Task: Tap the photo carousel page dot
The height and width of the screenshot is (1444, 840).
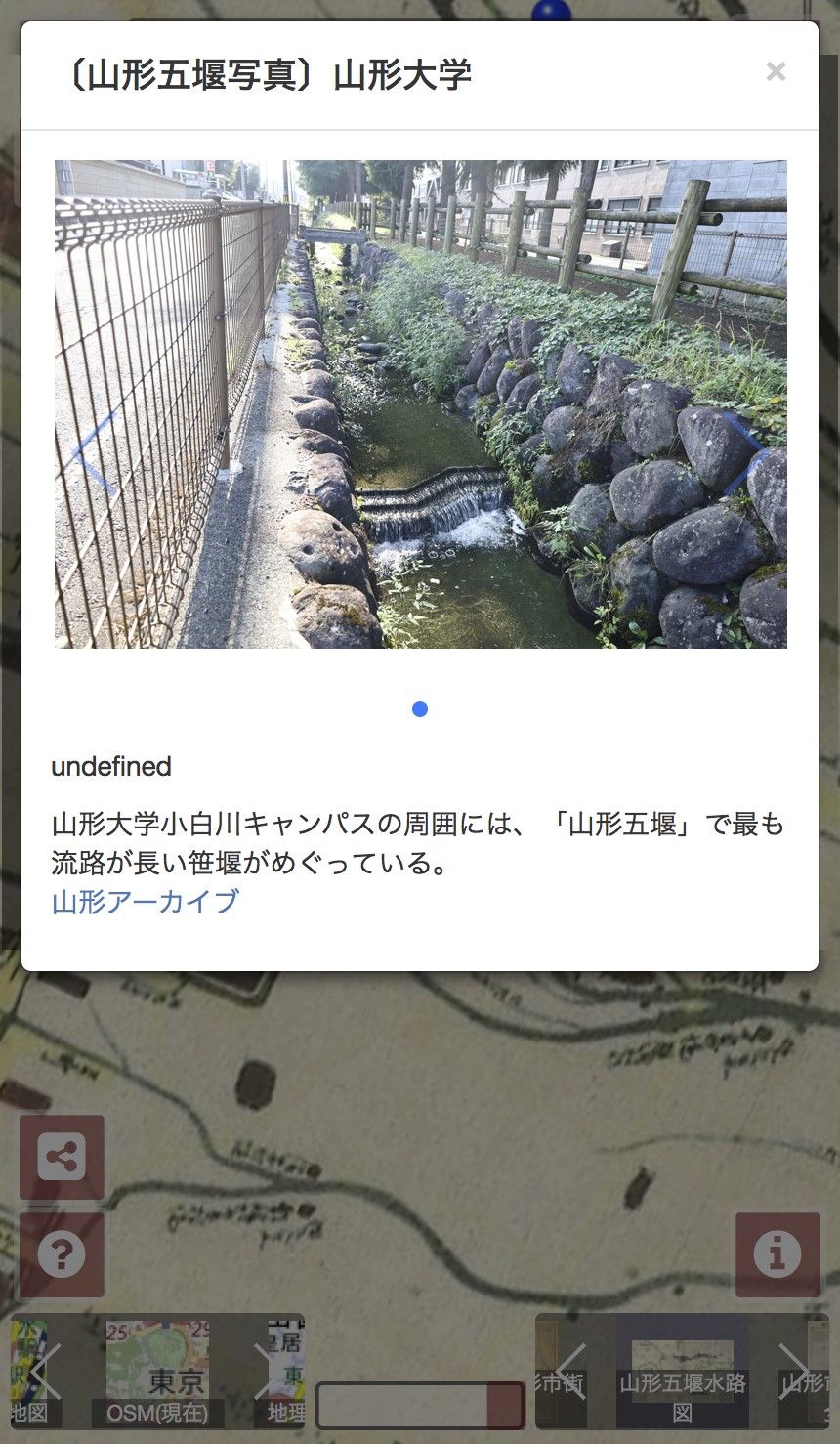Action: click(x=420, y=709)
